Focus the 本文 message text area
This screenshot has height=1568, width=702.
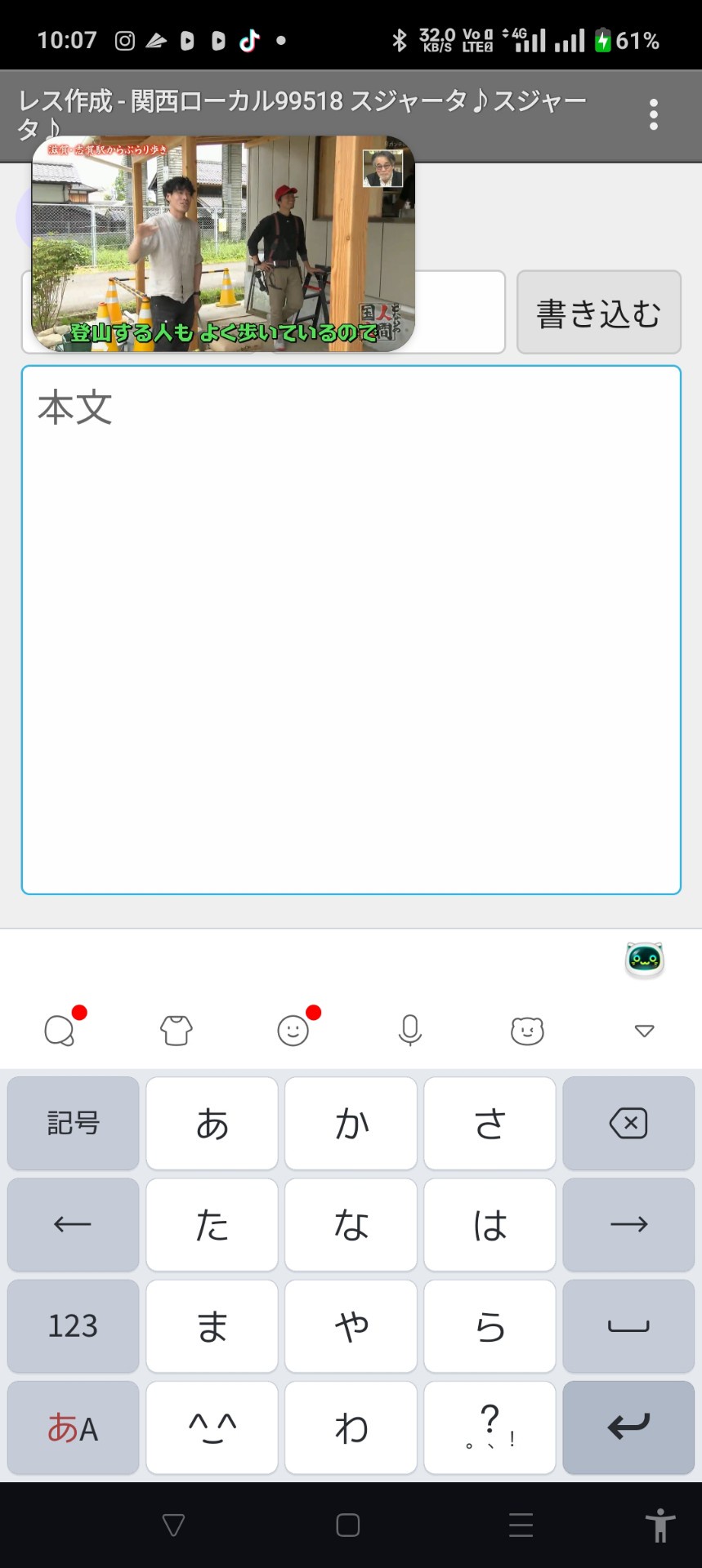(351, 630)
